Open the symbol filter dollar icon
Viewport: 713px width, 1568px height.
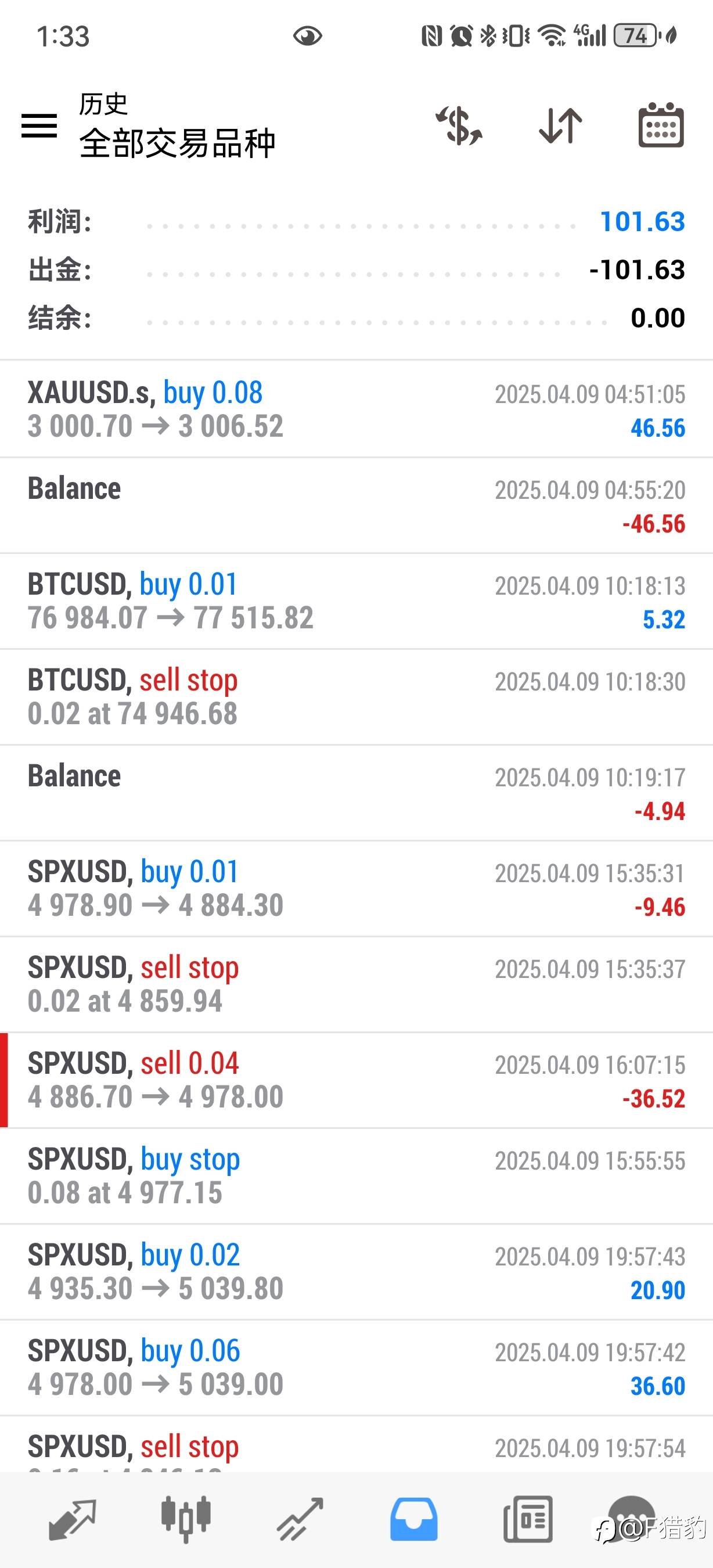tap(459, 126)
